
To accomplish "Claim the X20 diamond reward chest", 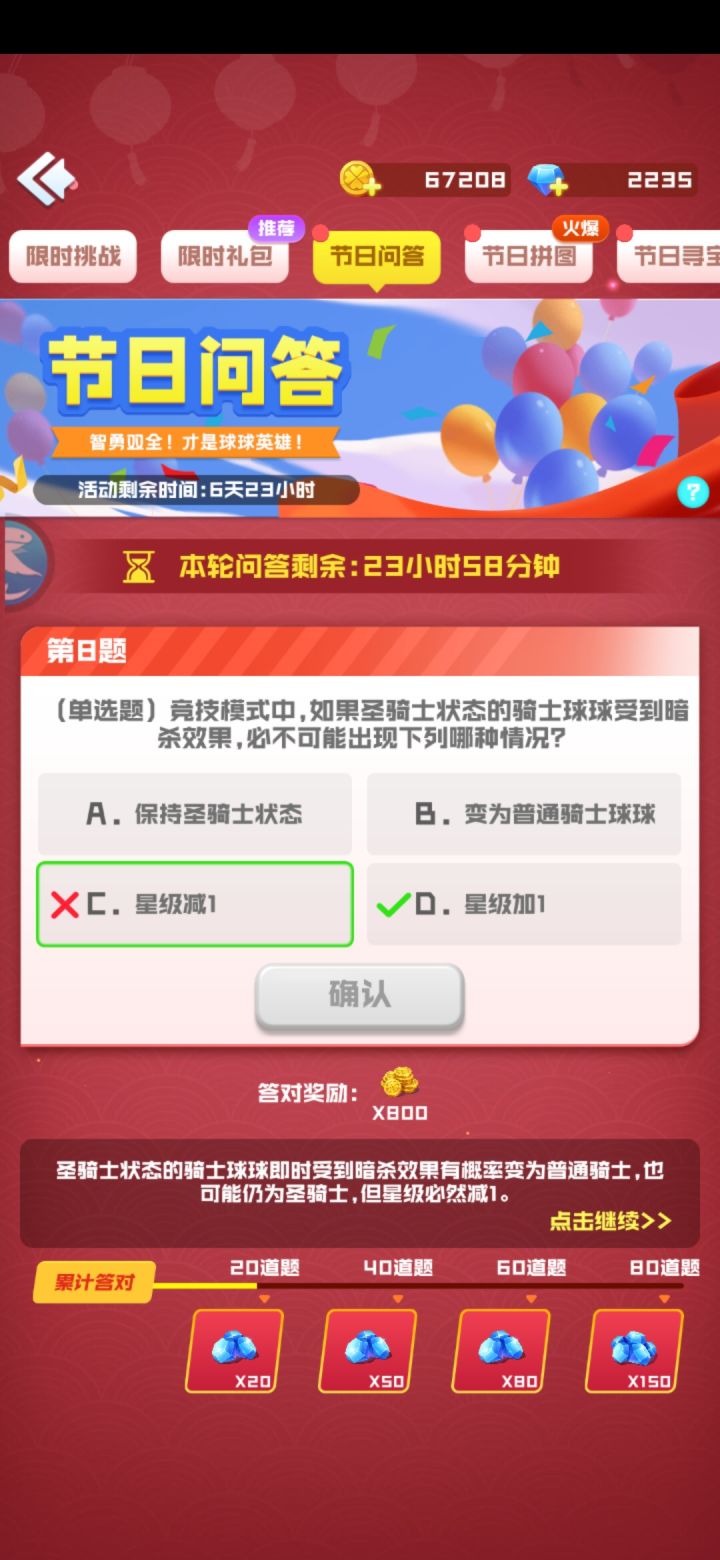I will tap(234, 1350).
